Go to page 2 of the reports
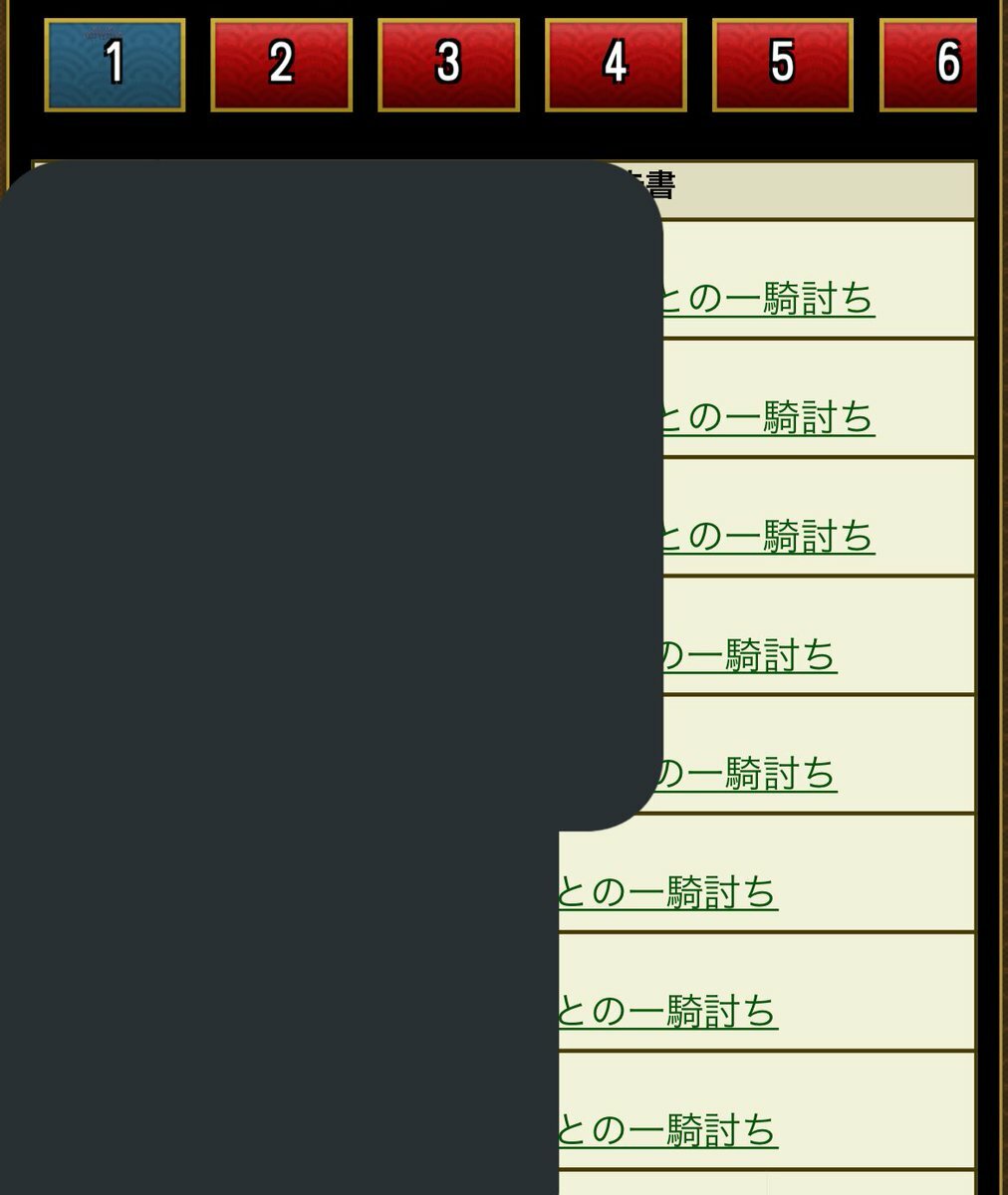This screenshot has height=1195, width=1008. [282, 65]
